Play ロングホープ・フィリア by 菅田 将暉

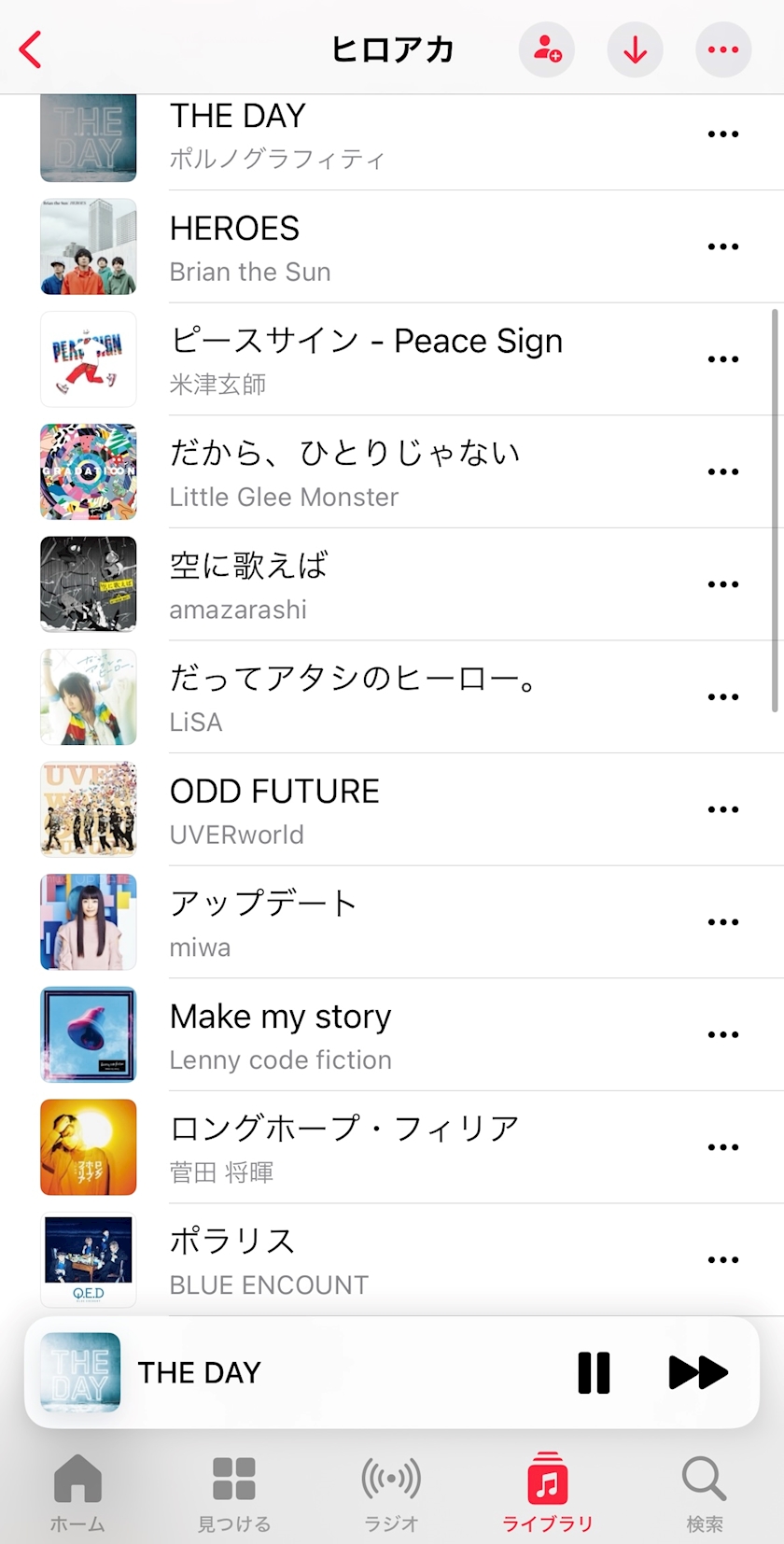373,1147
